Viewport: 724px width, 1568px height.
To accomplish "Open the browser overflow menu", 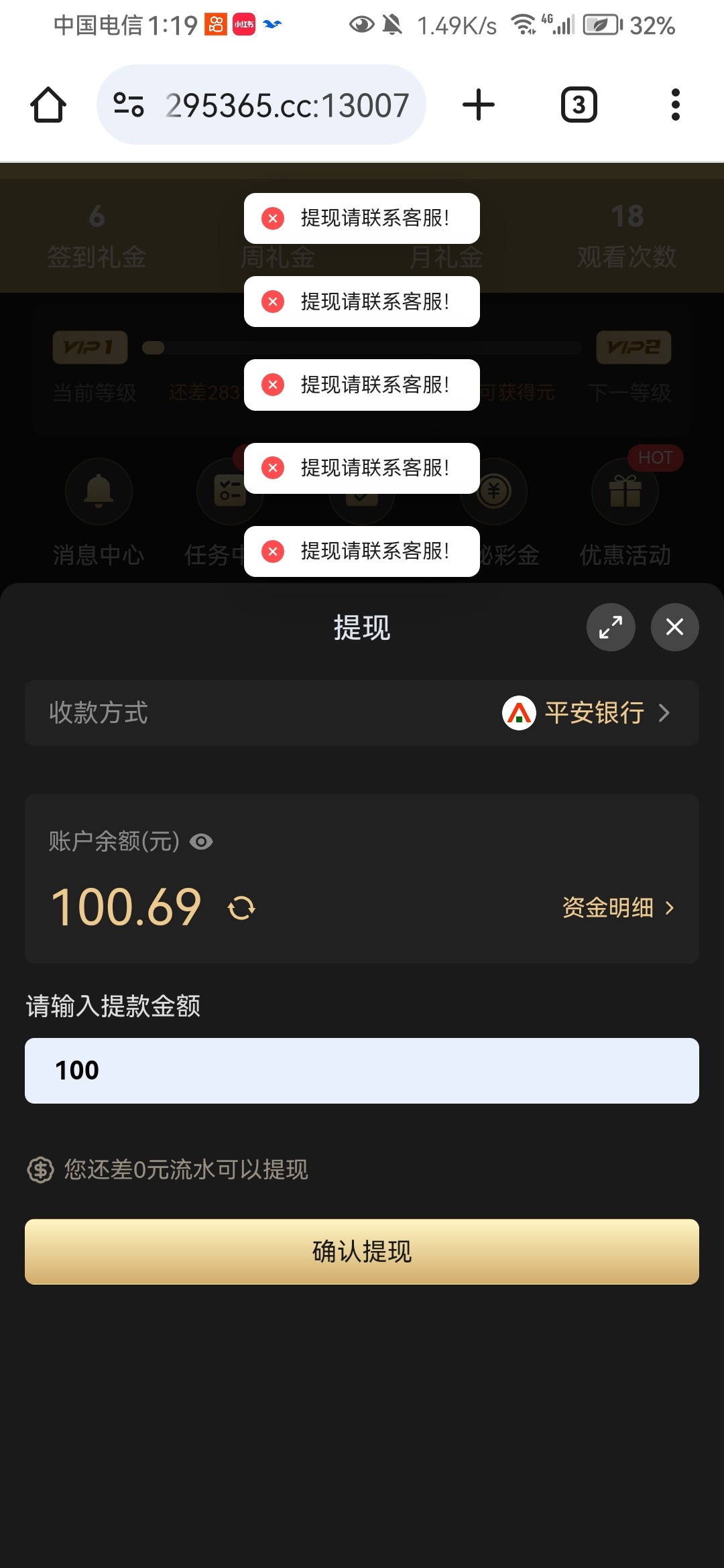I will coord(675,105).
